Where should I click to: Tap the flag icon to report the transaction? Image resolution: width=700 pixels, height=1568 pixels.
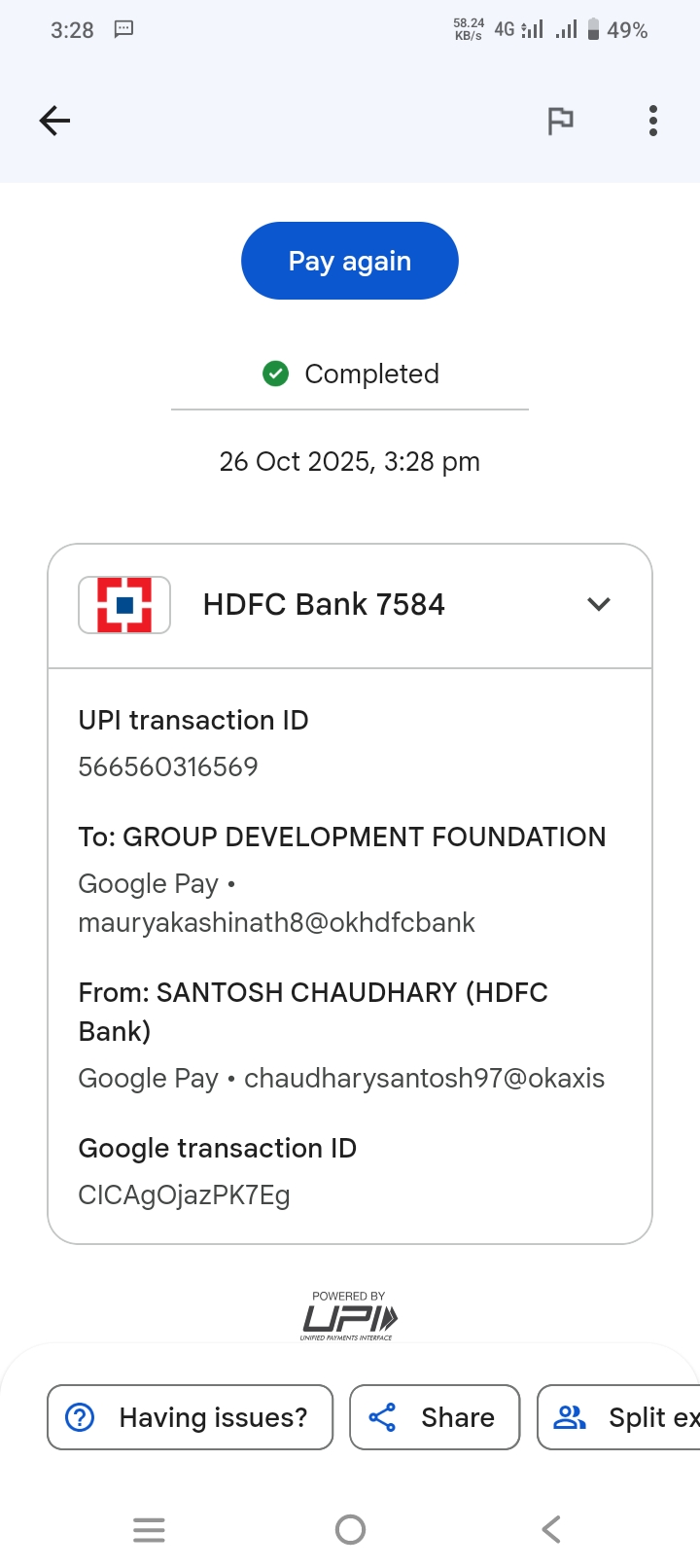pyautogui.click(x=560, y=121)
